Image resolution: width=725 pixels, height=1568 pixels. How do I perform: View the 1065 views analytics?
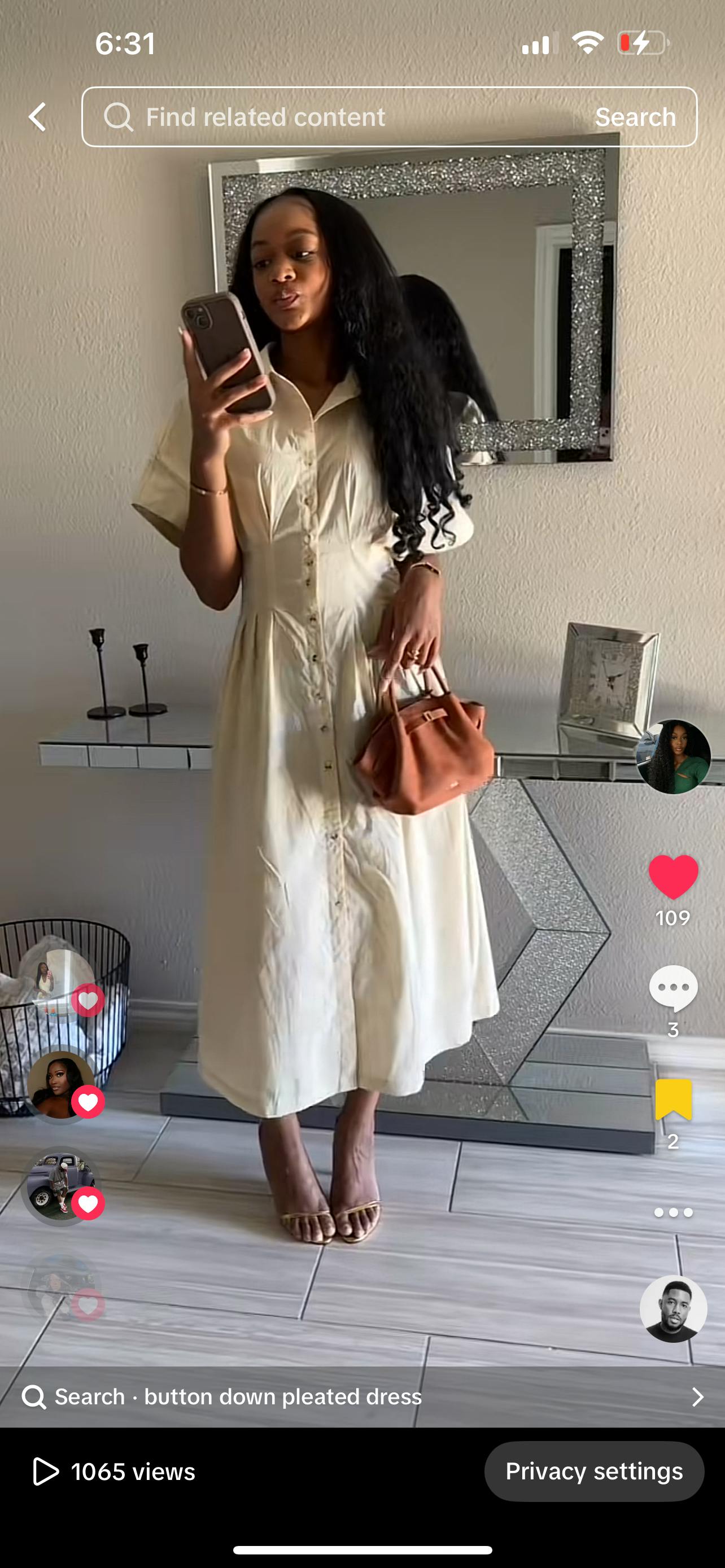(115, 1472)
